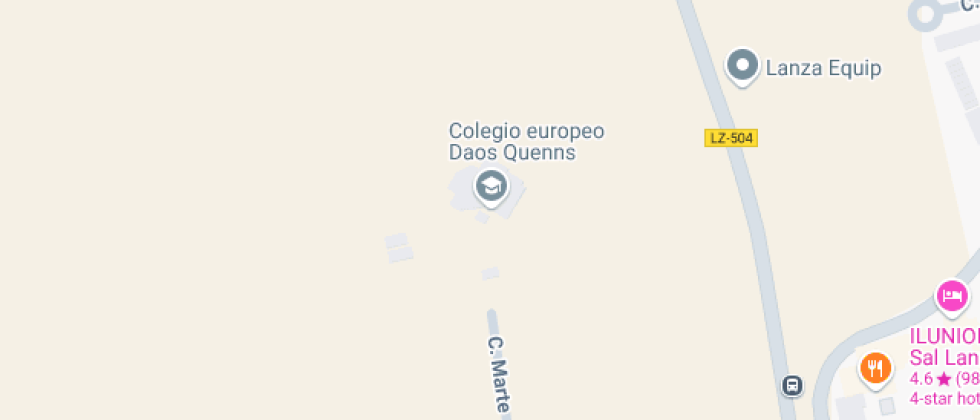The width and height of the screenshot is (980, 420).
Task: Open the ILUNION hotel pink bed marker
Action: tap(952, 297)
